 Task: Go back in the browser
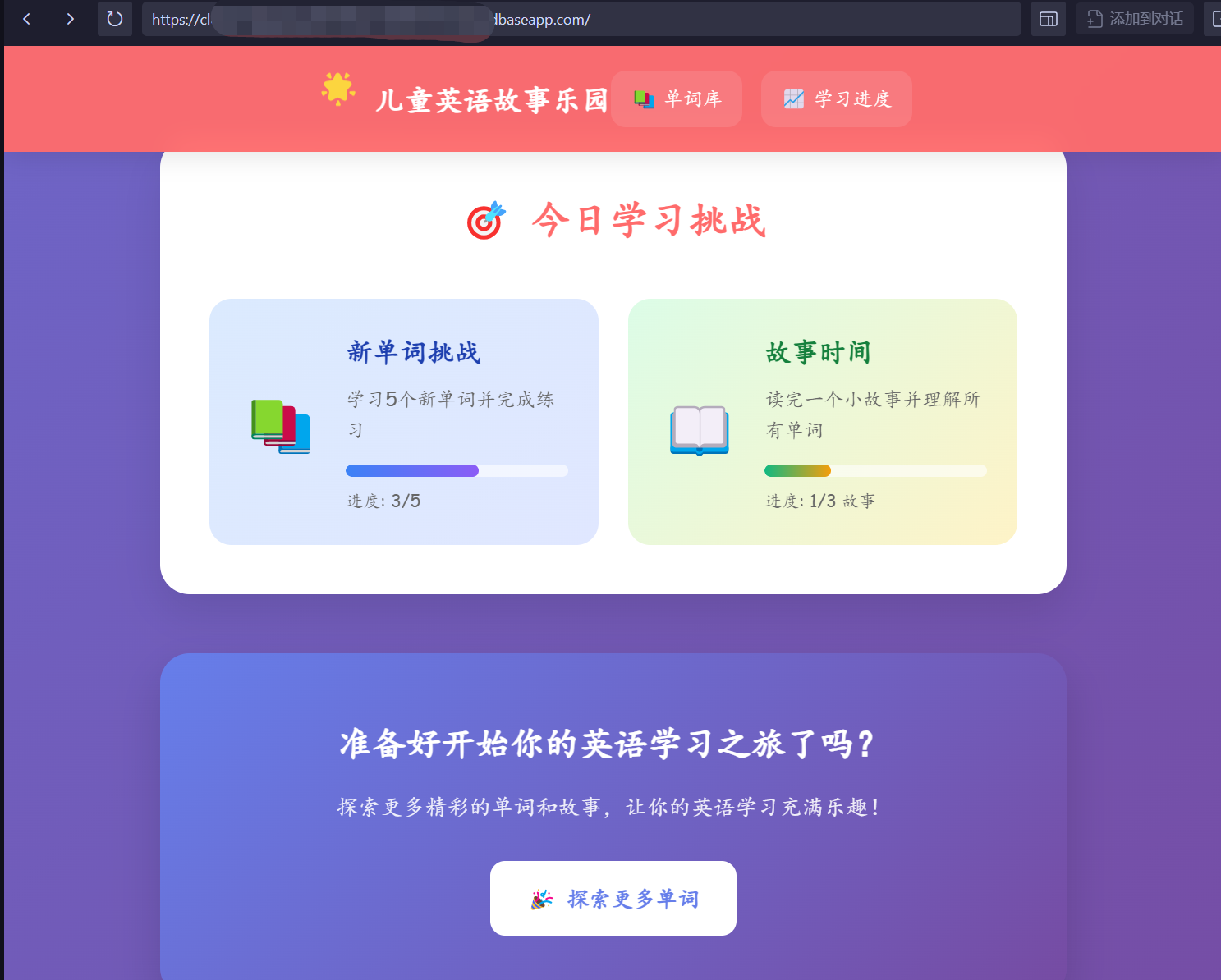[x=26, y=19]
